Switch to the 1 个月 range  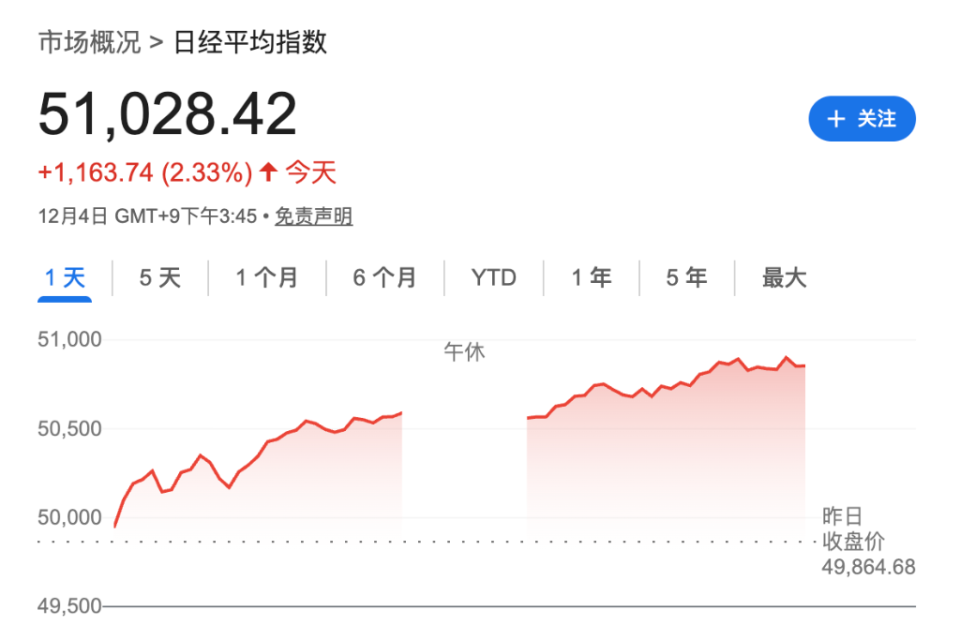point(266,277)
